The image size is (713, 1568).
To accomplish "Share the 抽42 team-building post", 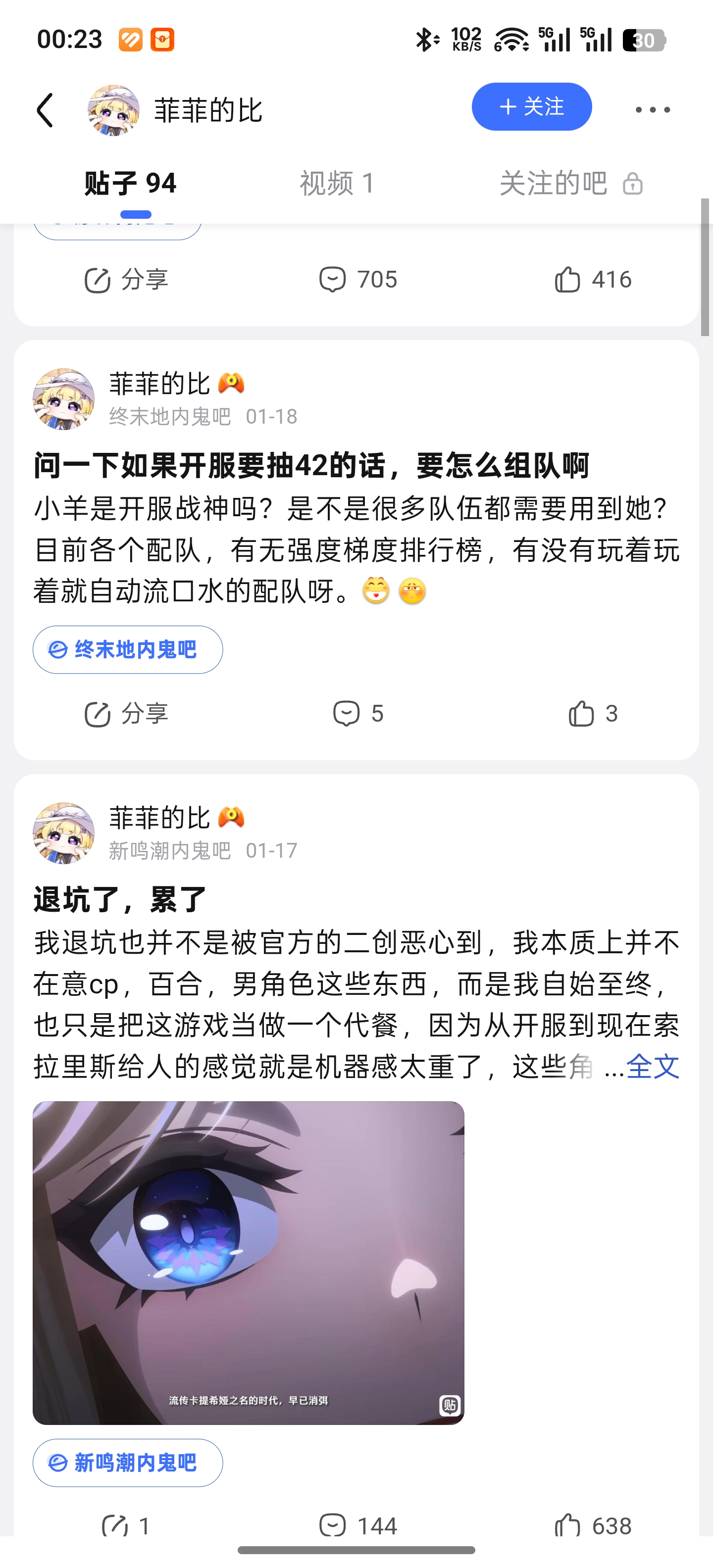I will pos(126,713).
